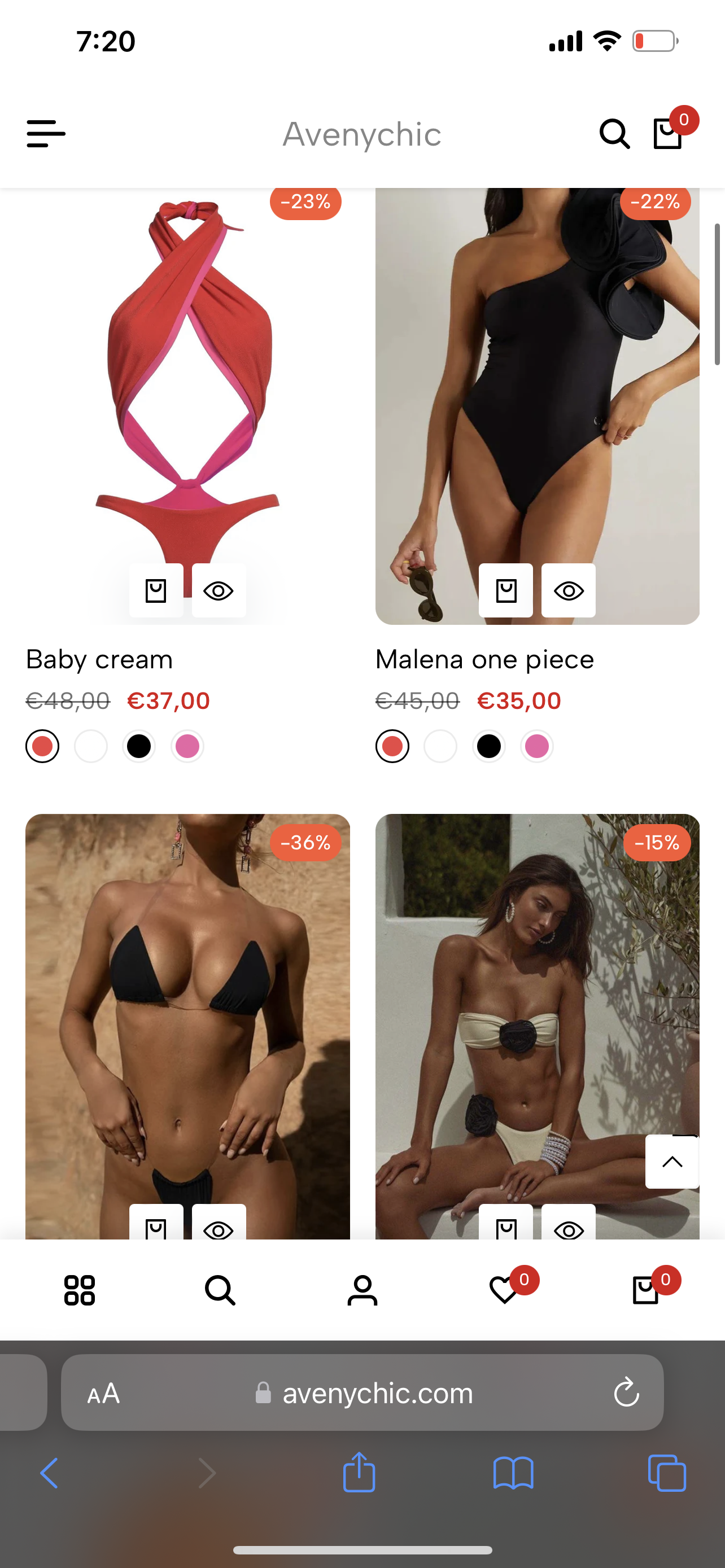Add Malena one piece to cart

coord(506,590)
